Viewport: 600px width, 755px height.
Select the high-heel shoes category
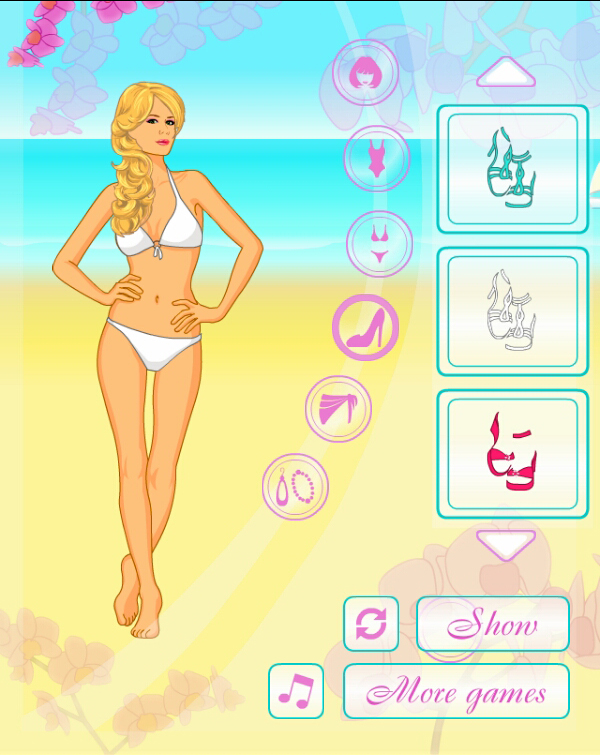pyautogui.click(x=365, y=328)
